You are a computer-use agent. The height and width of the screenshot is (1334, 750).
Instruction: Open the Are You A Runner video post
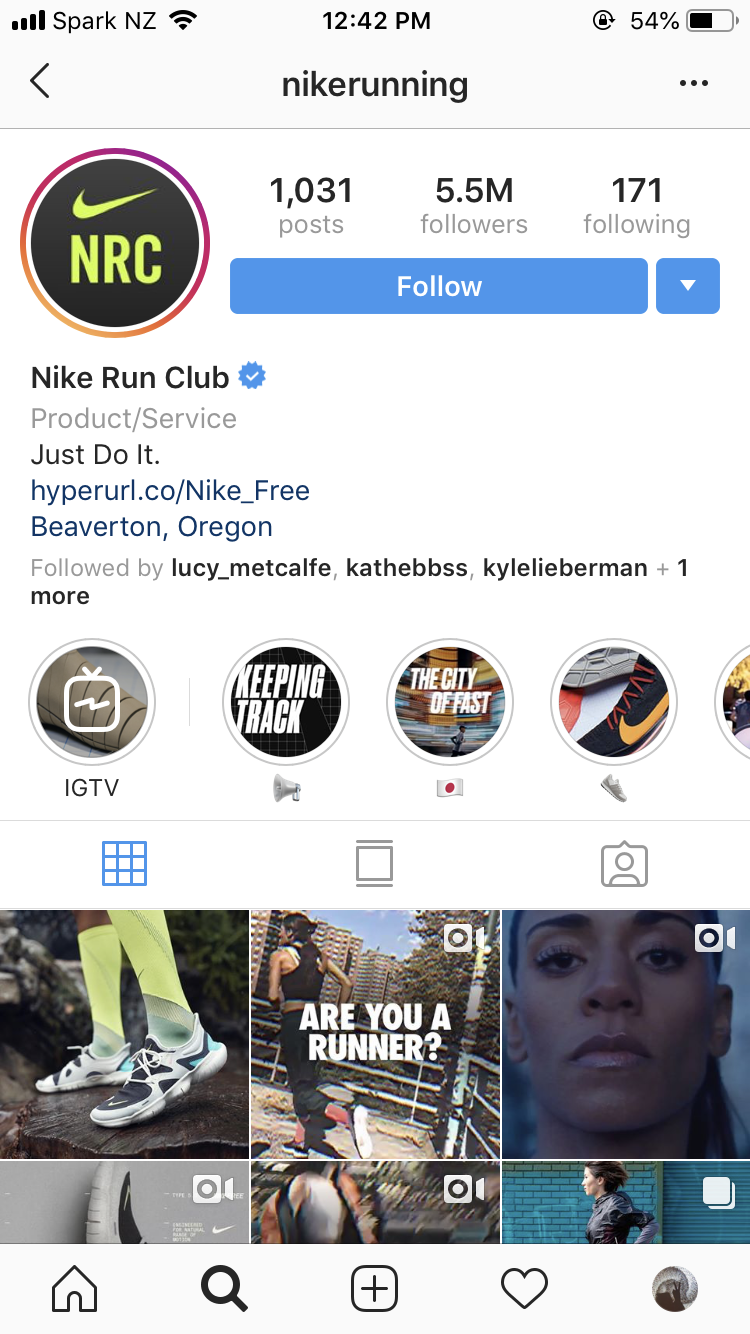pyautogui.click(x=375, y=1034)
